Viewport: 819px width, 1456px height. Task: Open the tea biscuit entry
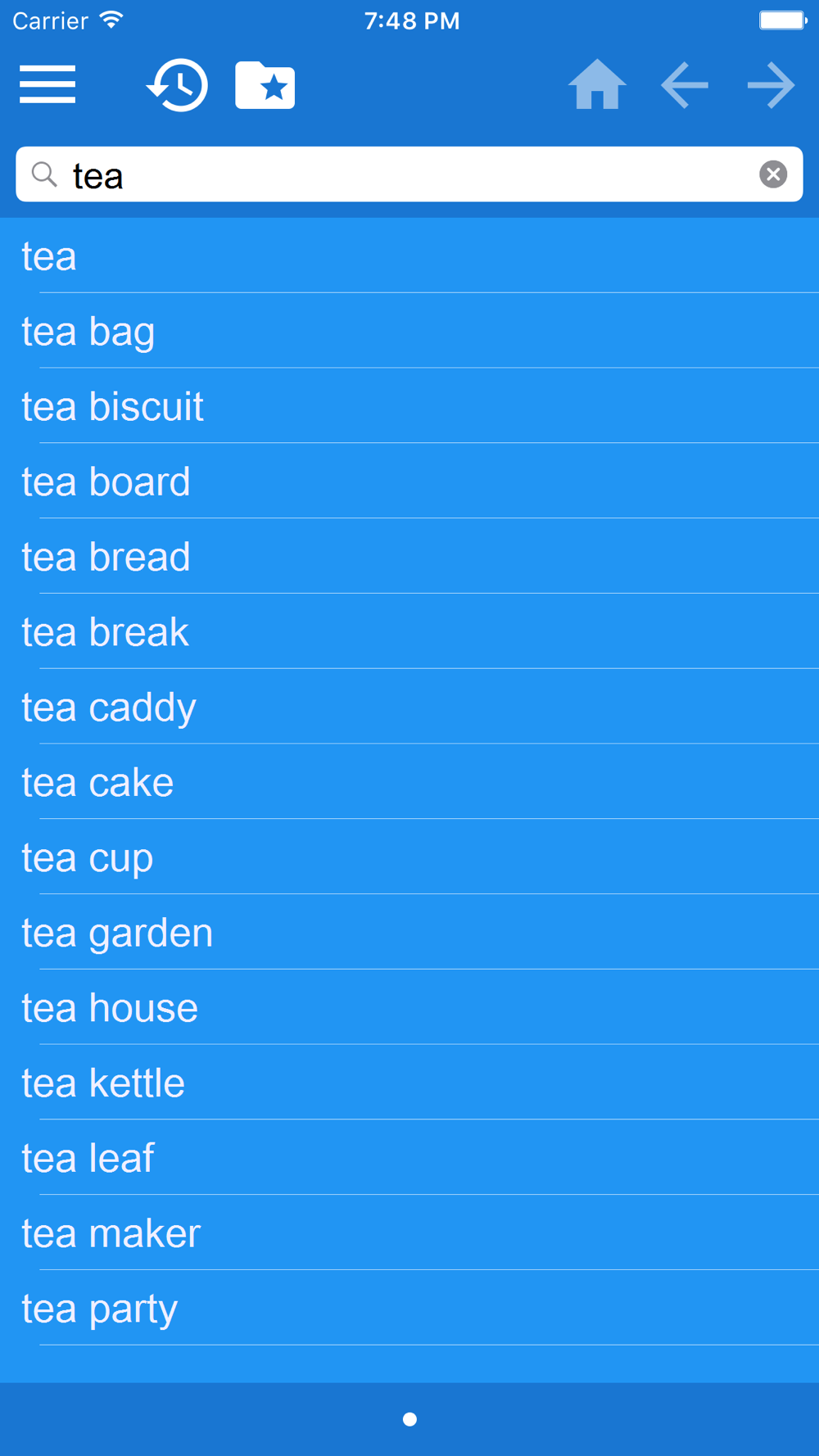pos(409,406)
